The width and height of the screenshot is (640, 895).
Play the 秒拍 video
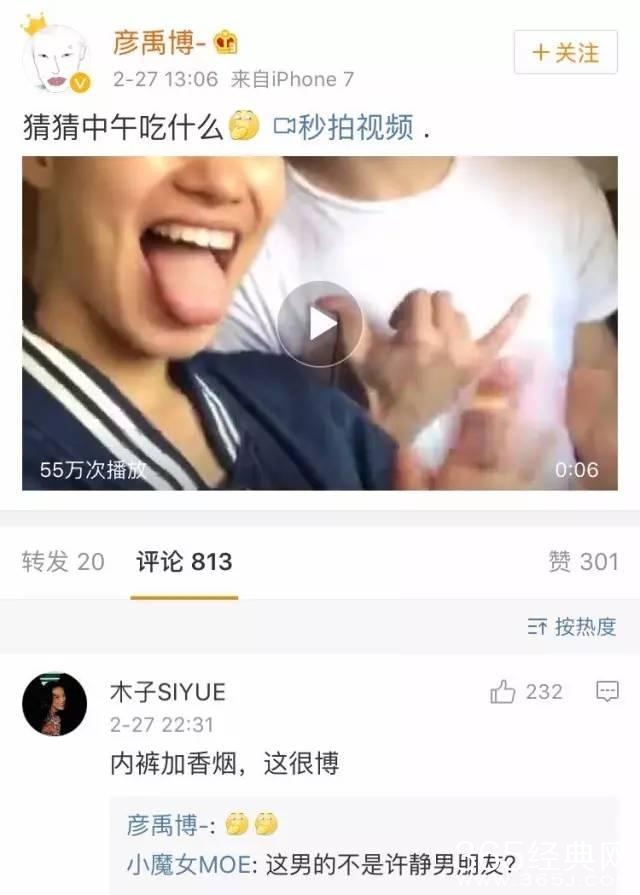319,323
